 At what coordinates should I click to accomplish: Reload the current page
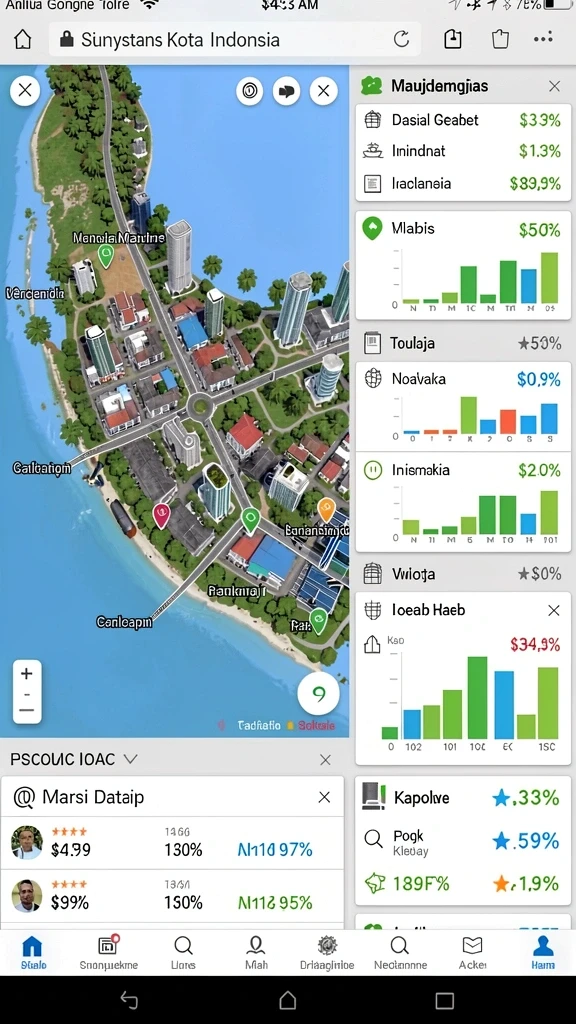[x=402, y=39]
